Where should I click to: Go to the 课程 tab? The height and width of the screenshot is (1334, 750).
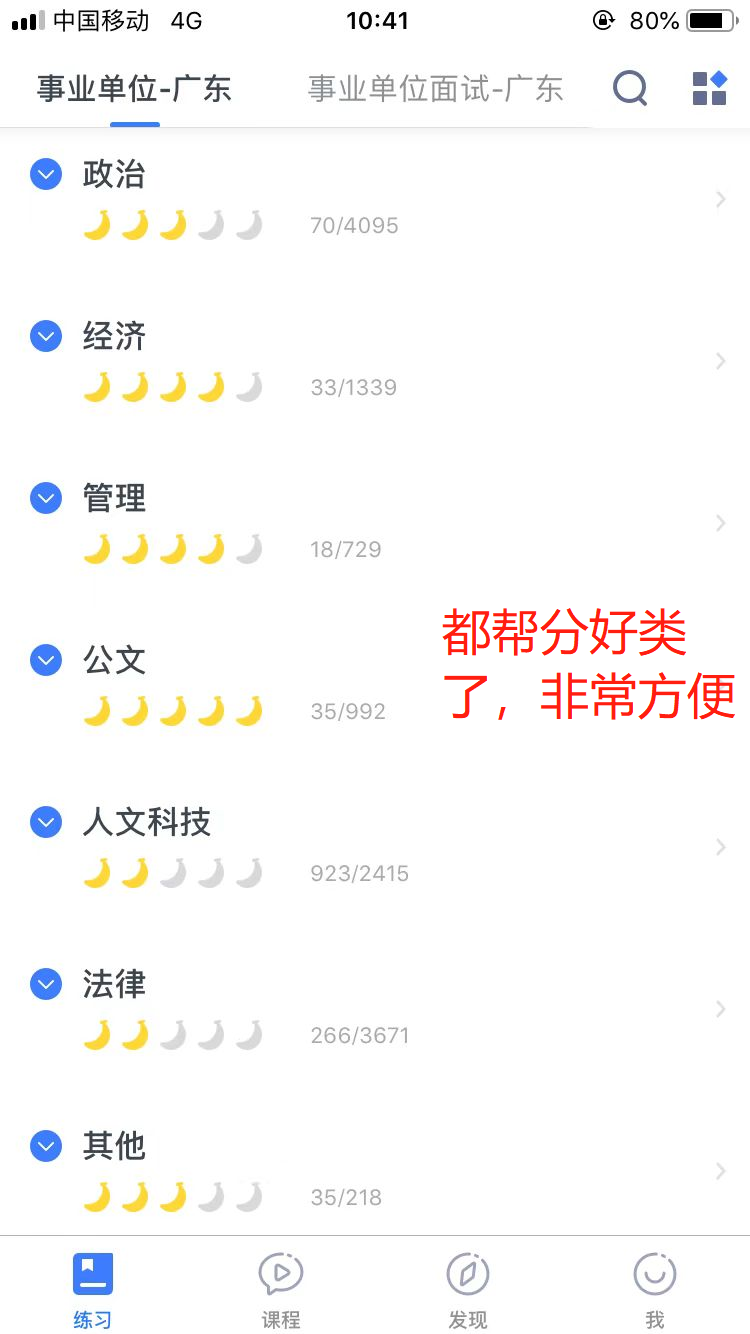280,1290
